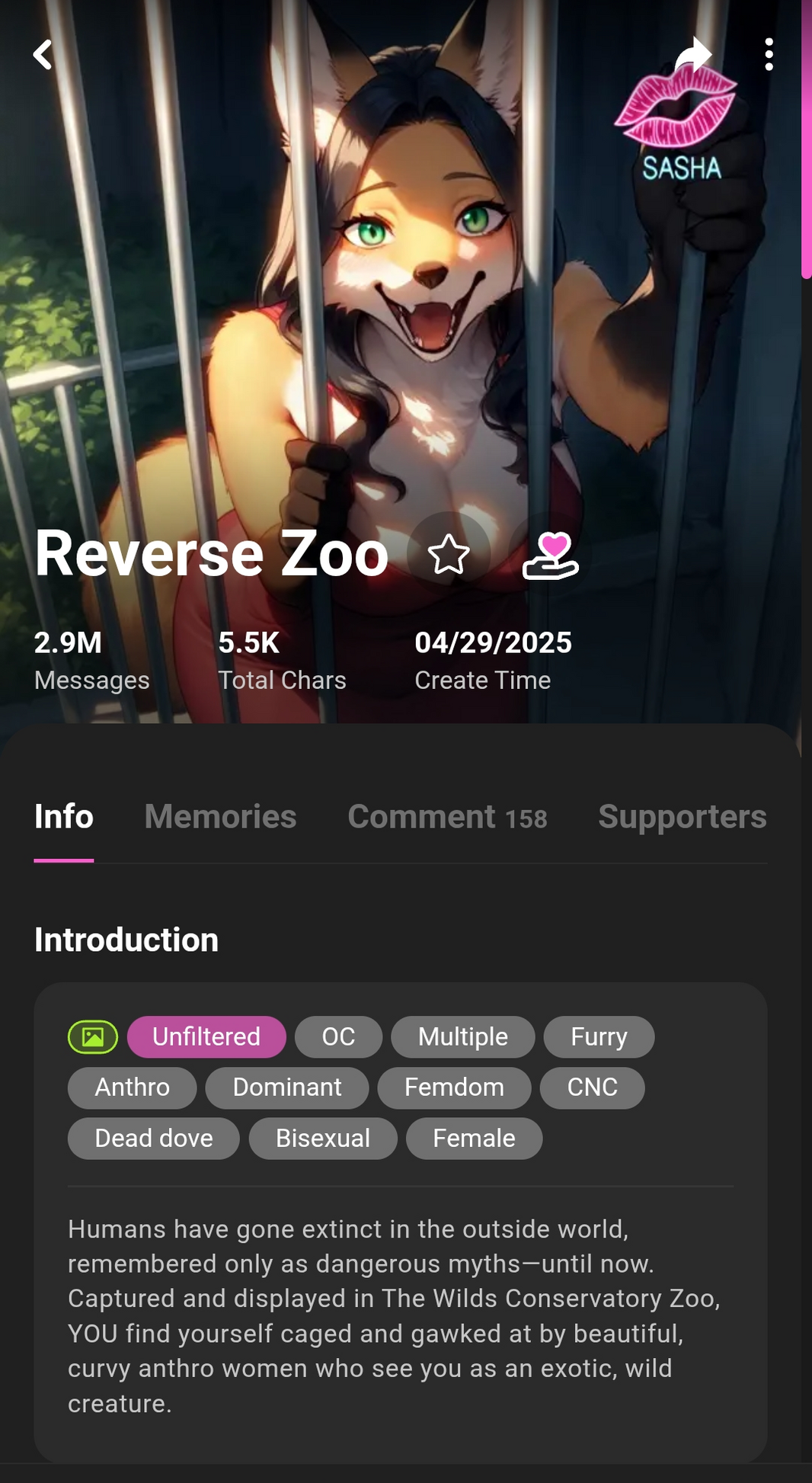Go back using the top-left arrow
The height and width of the screenshot is (1483, 812).
click(43, 55)
